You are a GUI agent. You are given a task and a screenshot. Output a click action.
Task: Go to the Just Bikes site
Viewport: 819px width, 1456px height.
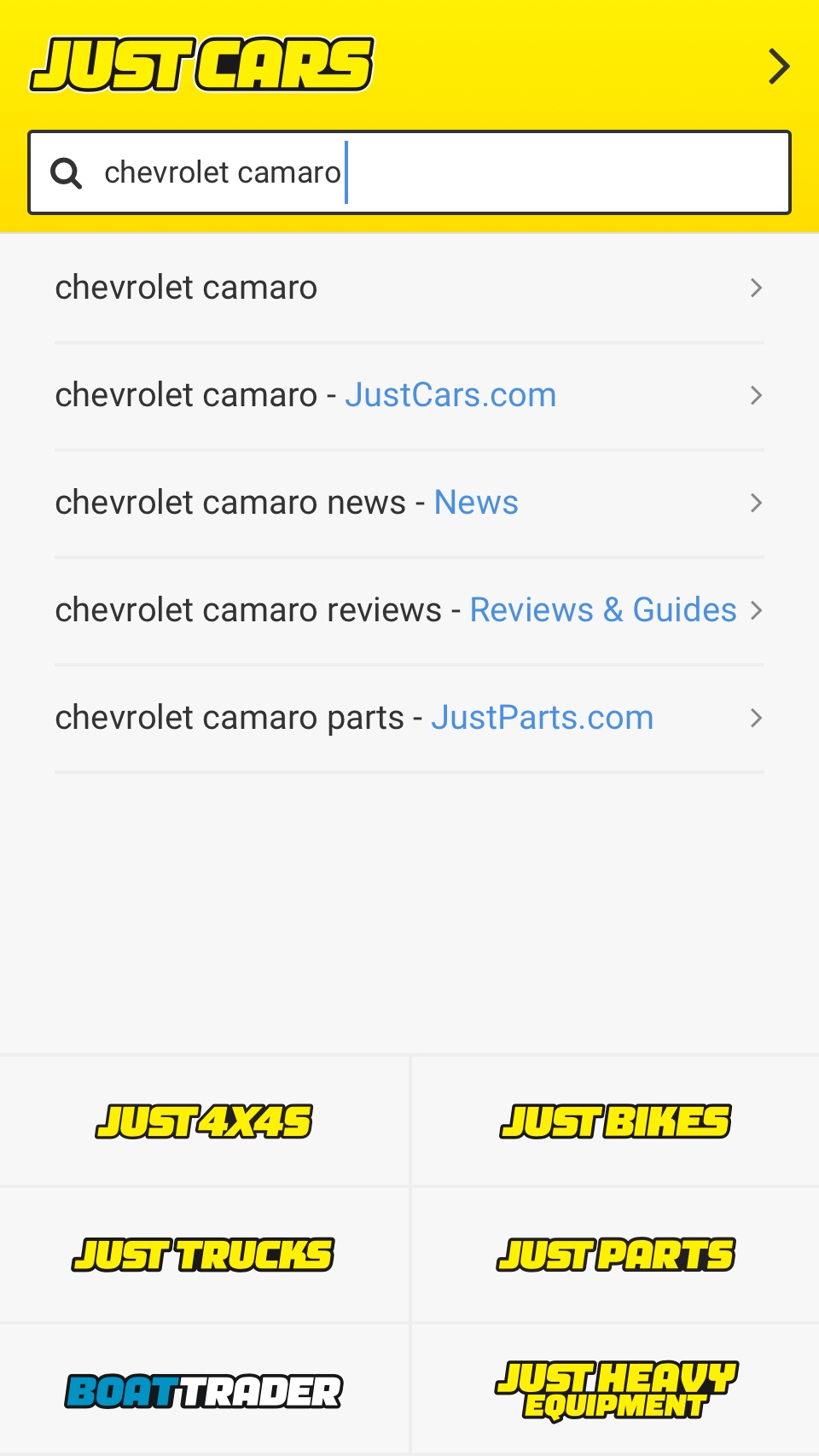pos(615,1121)
